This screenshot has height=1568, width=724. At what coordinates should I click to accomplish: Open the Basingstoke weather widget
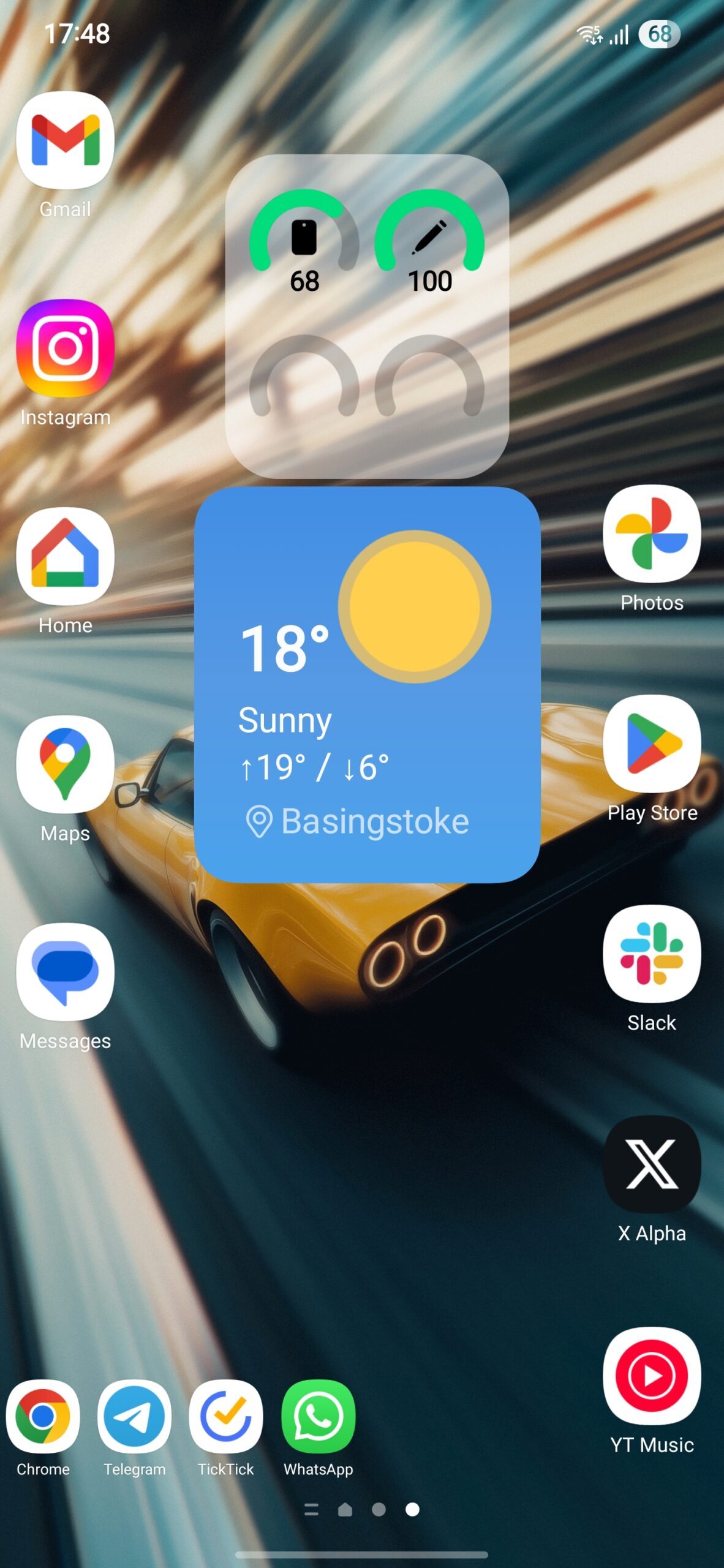(x=367, y=685)
